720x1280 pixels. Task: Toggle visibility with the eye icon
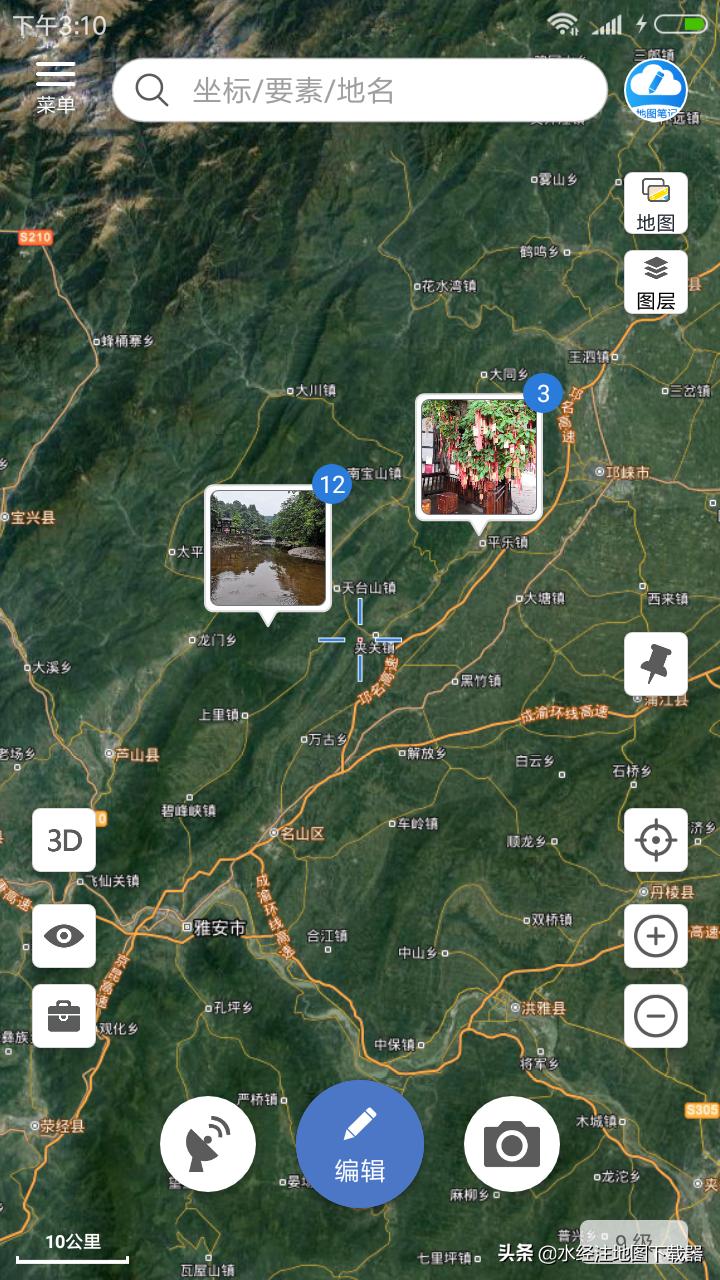(x=64, y=936)
